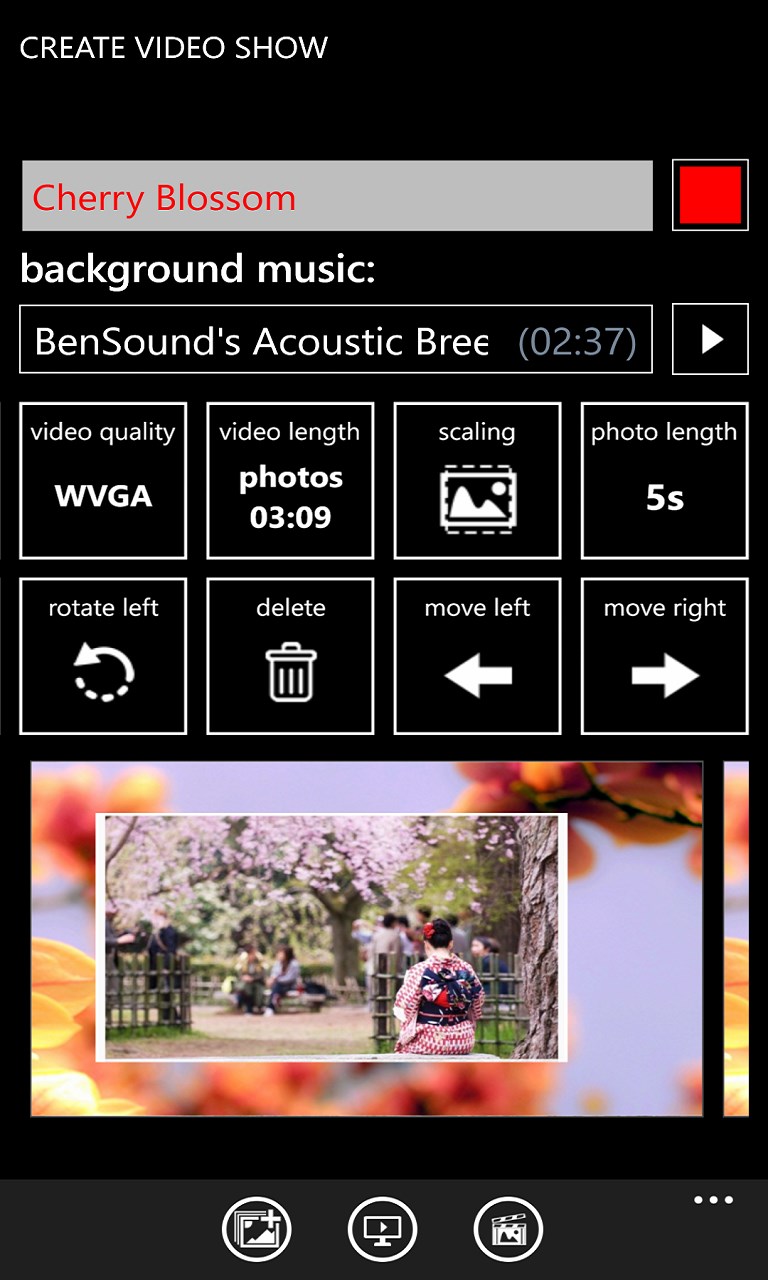Viewport: 768px width, 1280px height.
Task: Rotate the selected photo left
Action: (103, 656)
